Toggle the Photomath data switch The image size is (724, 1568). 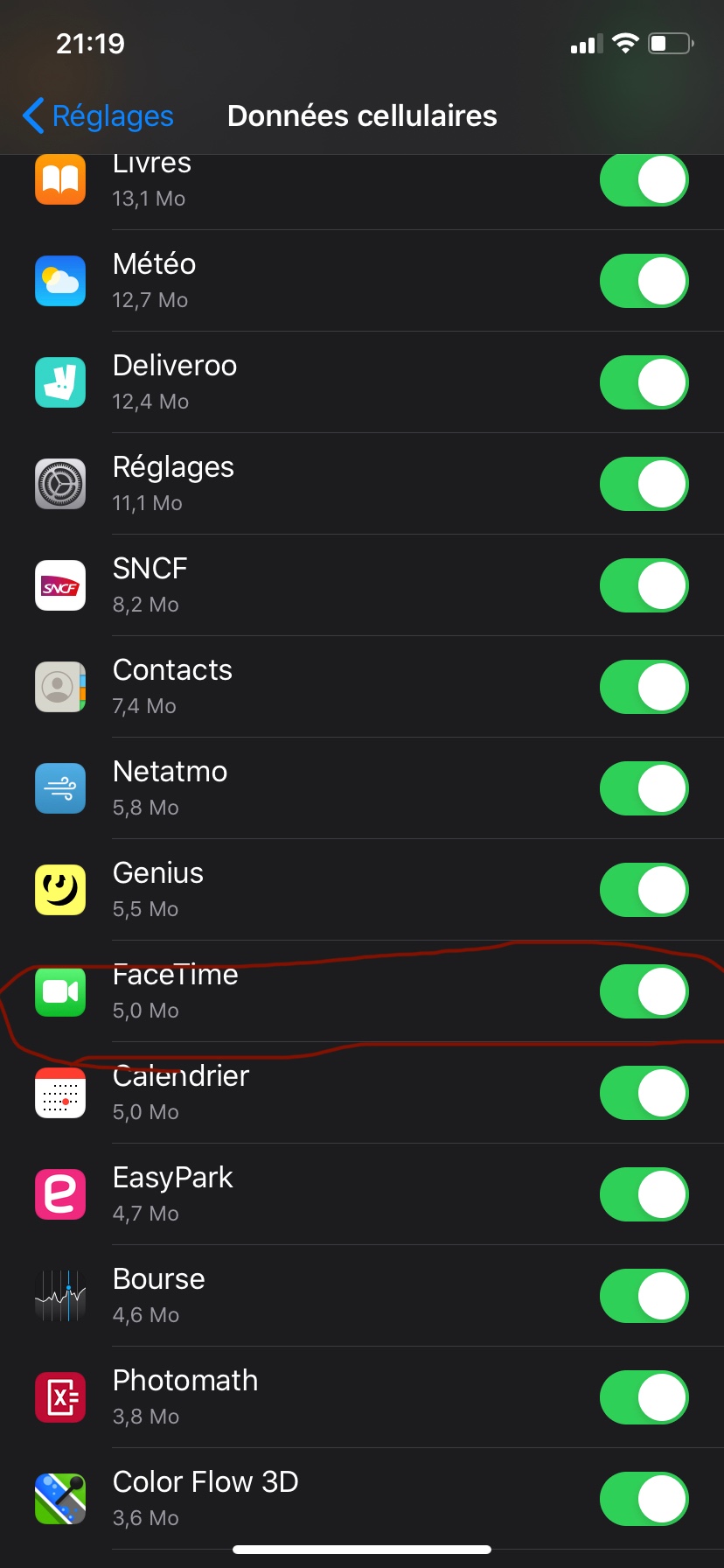click(x=644, y=1397)
